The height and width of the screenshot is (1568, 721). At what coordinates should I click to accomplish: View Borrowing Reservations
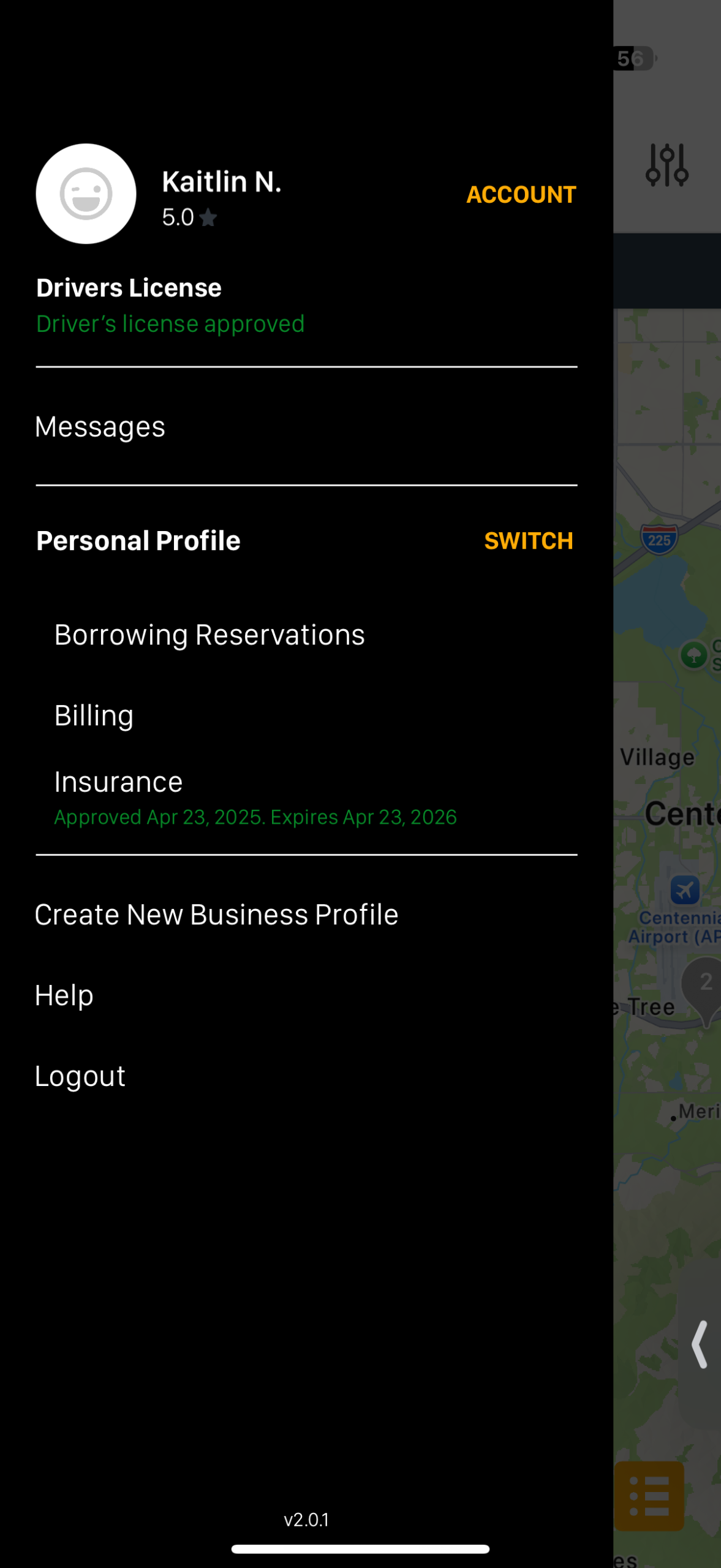point(210,635)
